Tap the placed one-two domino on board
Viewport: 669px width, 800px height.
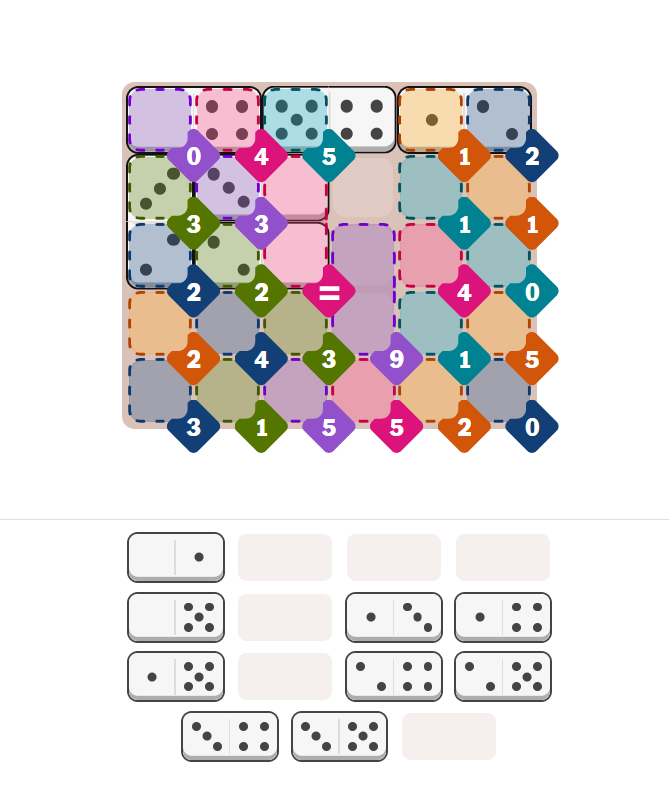point(465,120)
